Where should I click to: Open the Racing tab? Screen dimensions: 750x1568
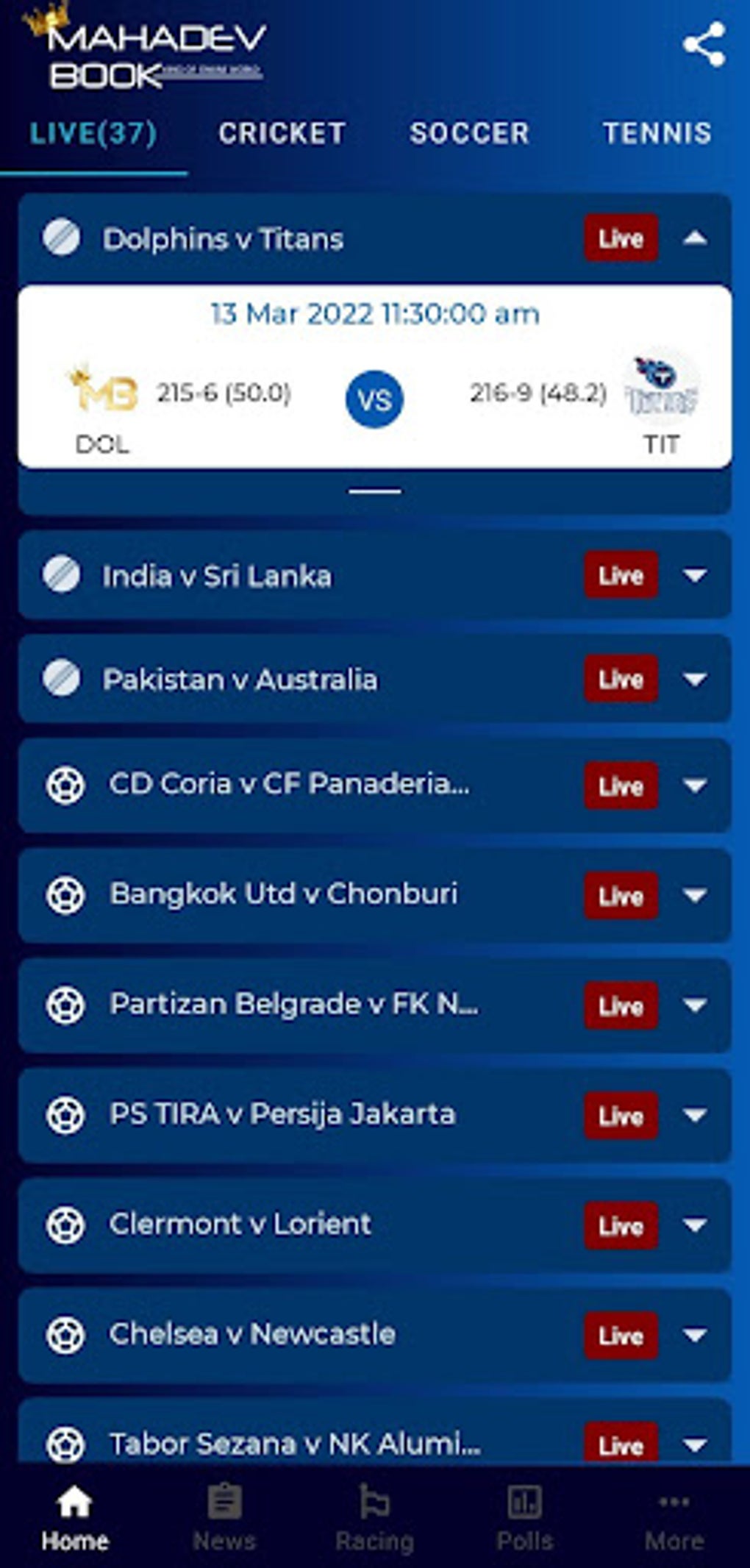(x=374, y=1518)
